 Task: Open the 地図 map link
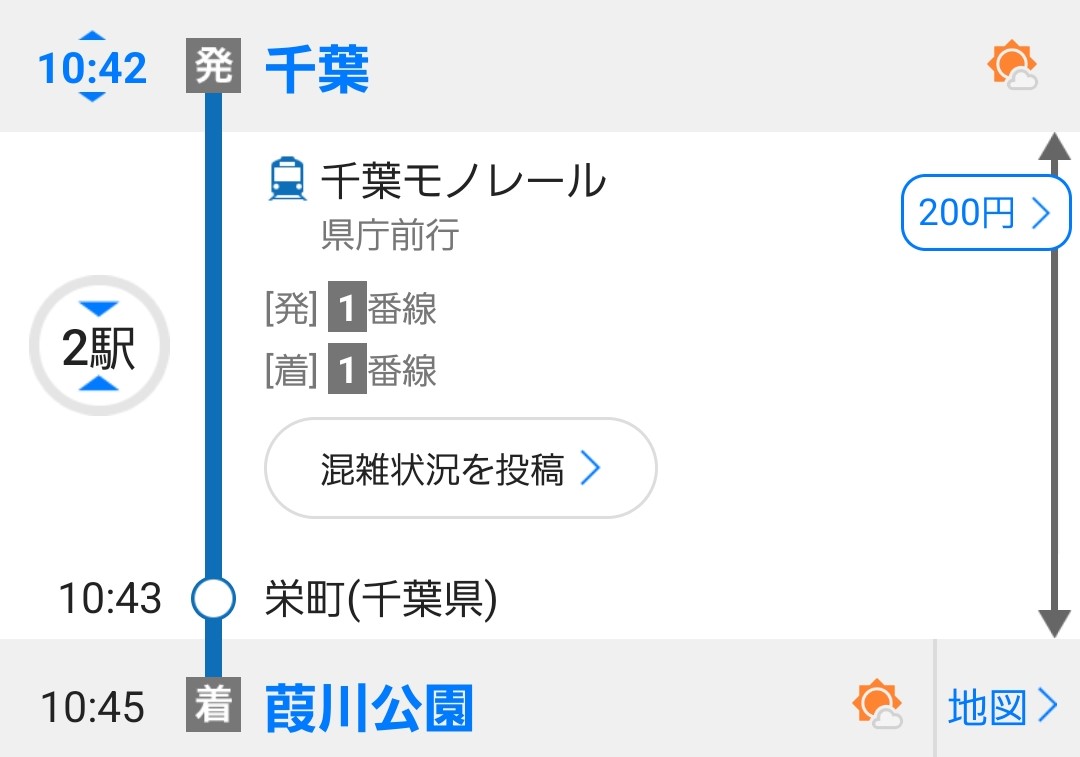(x=1002, y=707)
